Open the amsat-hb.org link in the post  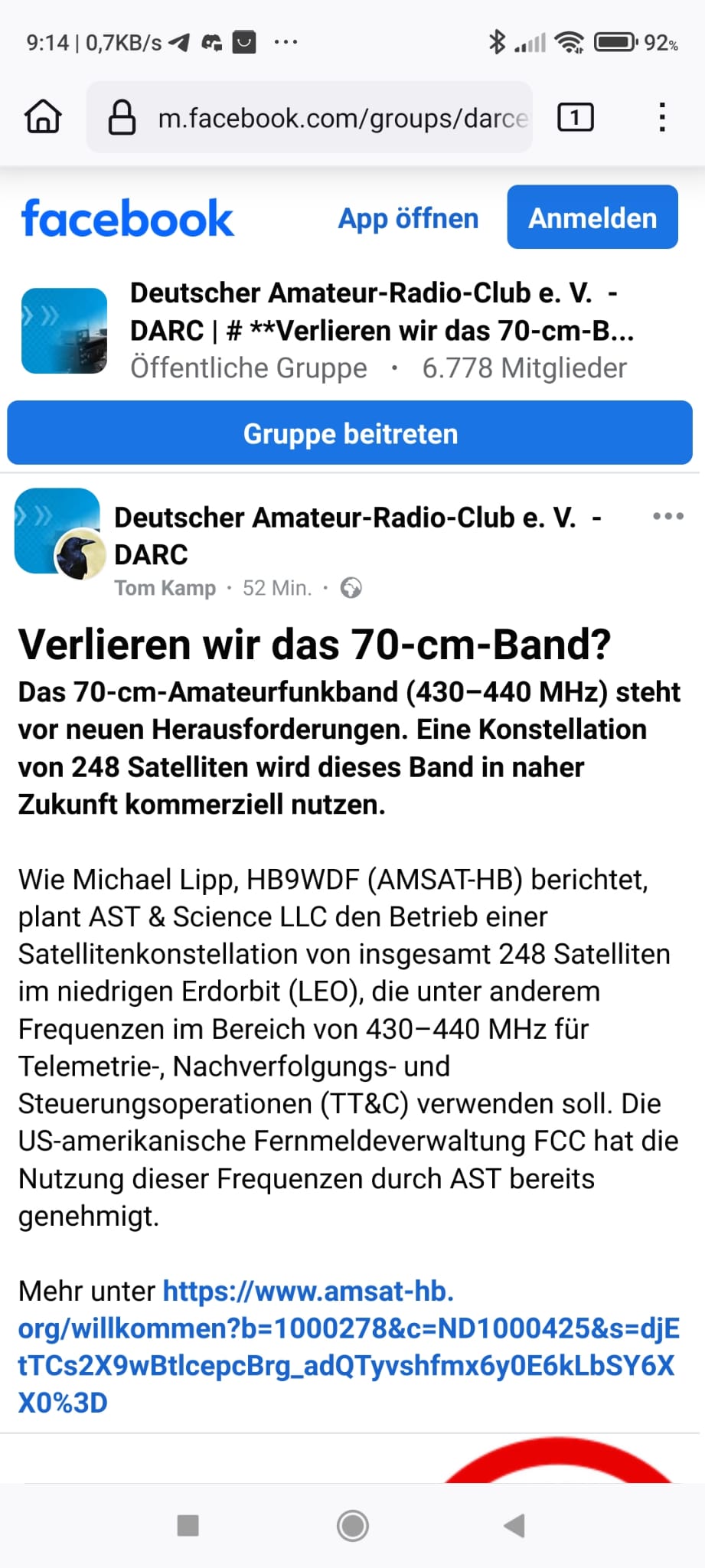(x=348, y=1347)
